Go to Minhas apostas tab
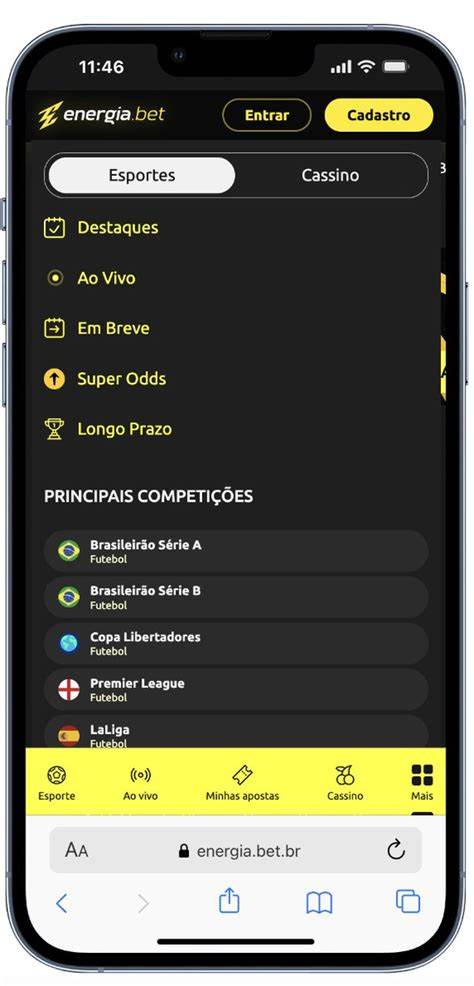The image size is (474, 986). [242, 783]
